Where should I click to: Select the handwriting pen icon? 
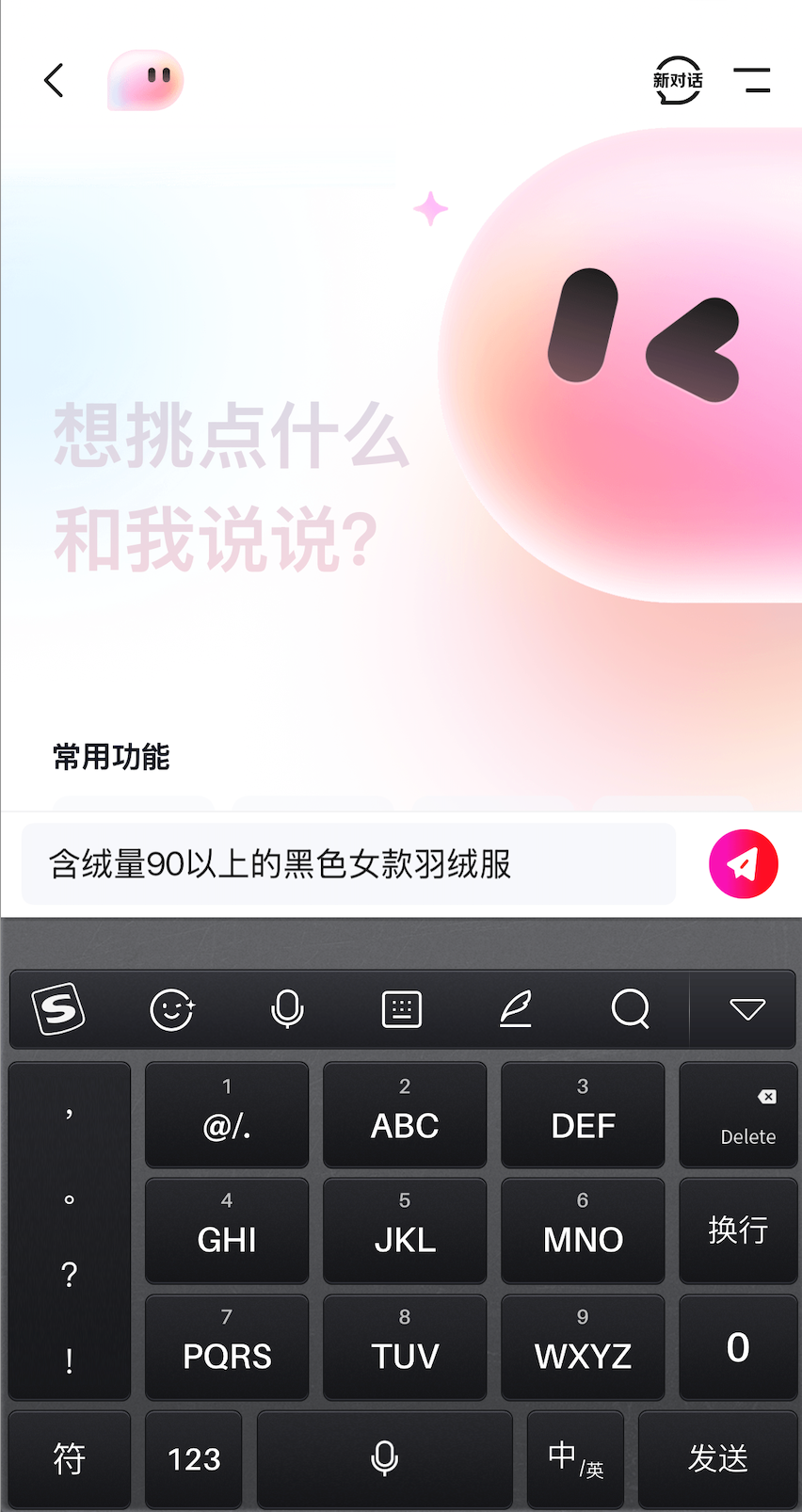pos(515,1009)
